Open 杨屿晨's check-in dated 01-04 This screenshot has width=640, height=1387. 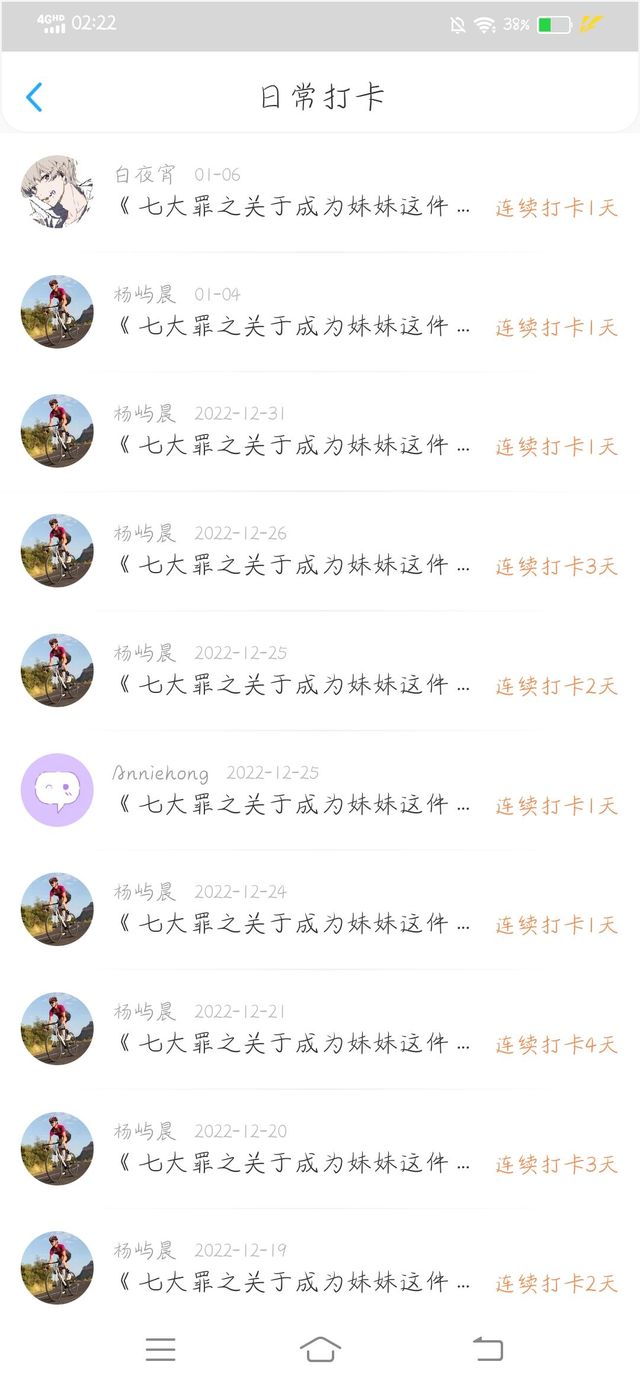pos(320,312)
